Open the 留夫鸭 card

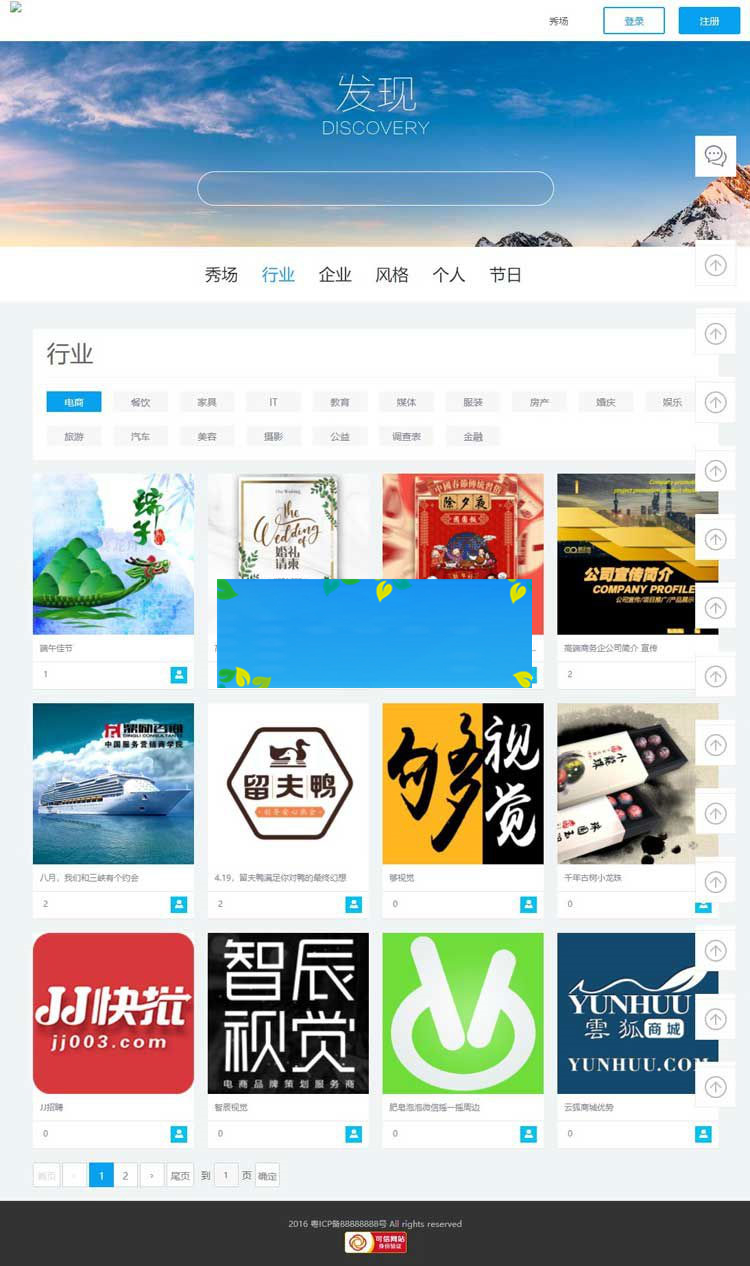pos(288,783)
